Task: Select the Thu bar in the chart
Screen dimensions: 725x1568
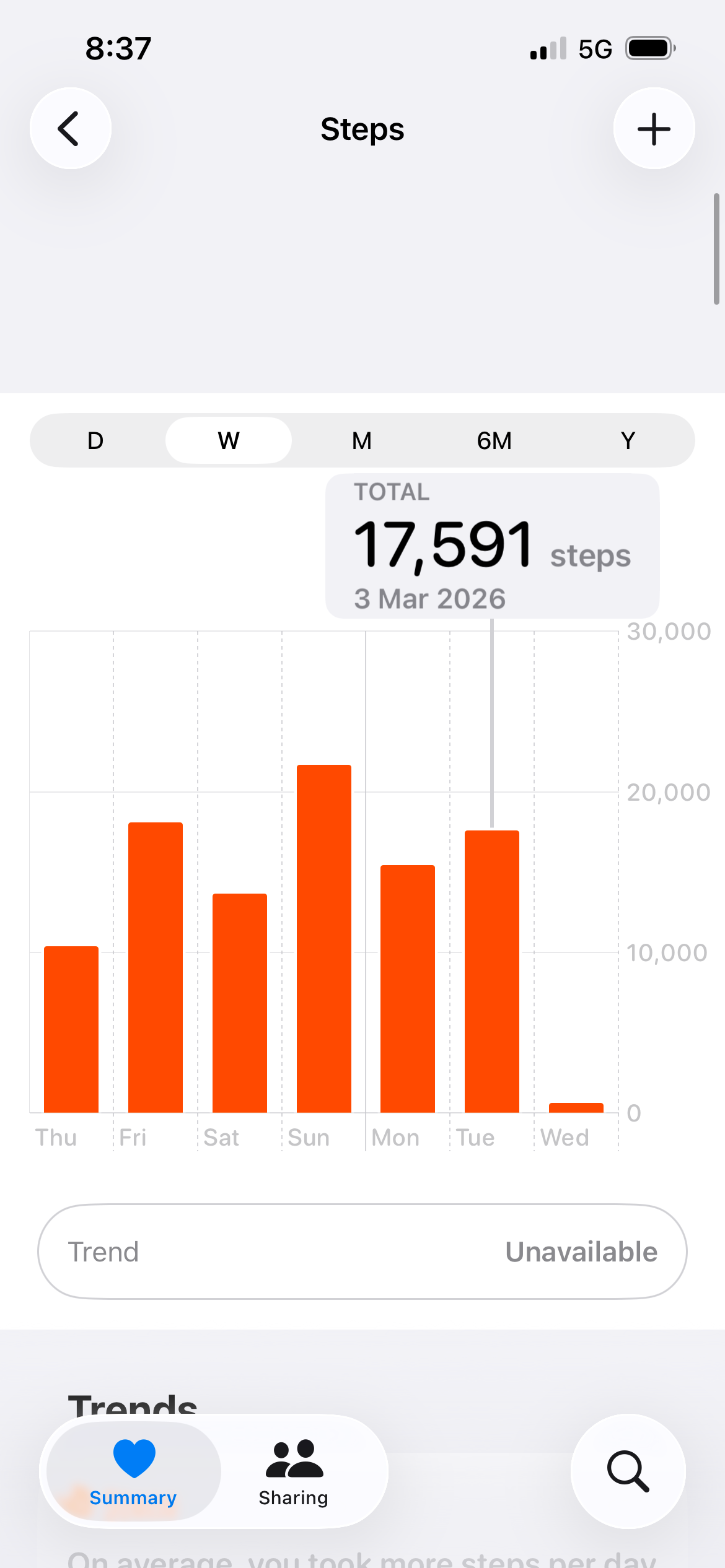Action: pyautogui.click(x=71, y=1029)
